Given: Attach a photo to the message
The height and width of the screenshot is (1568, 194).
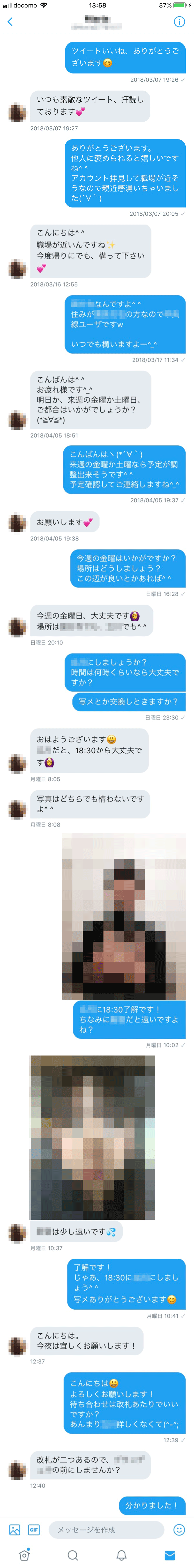Looking at the screenshot, I should [x=14, y=1530].
